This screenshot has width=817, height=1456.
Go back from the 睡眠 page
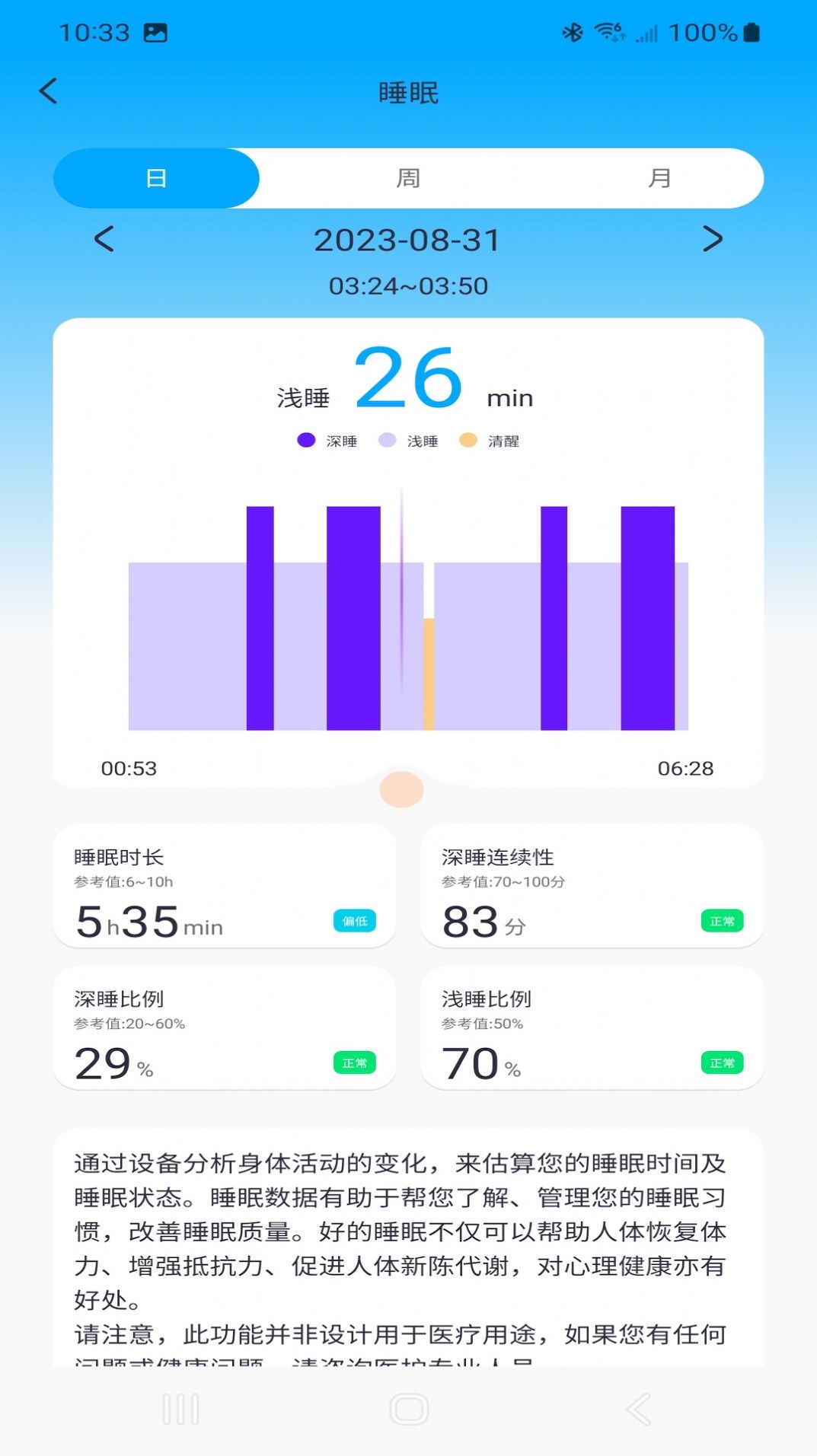tap(48, 91)
